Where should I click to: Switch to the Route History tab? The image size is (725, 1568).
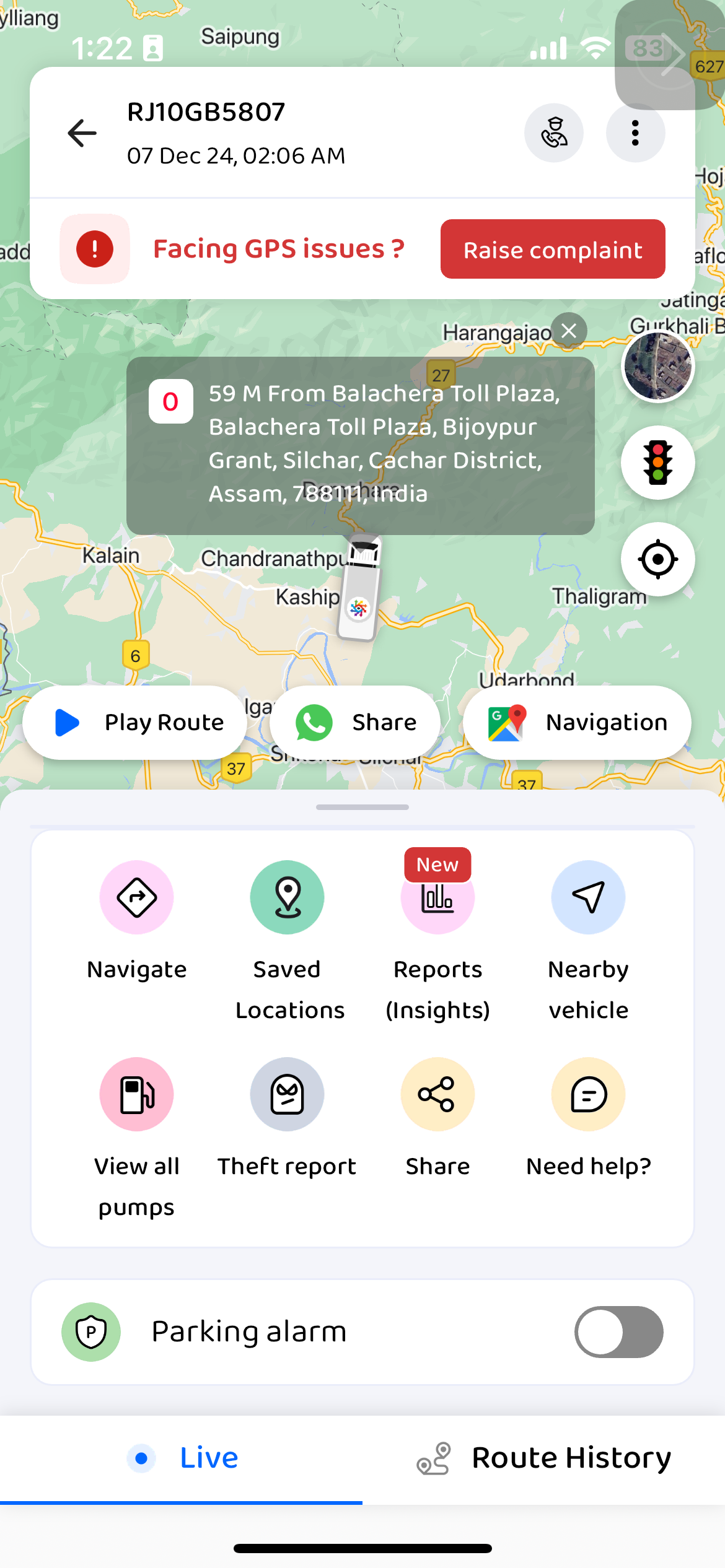[x=544, y=1458]
